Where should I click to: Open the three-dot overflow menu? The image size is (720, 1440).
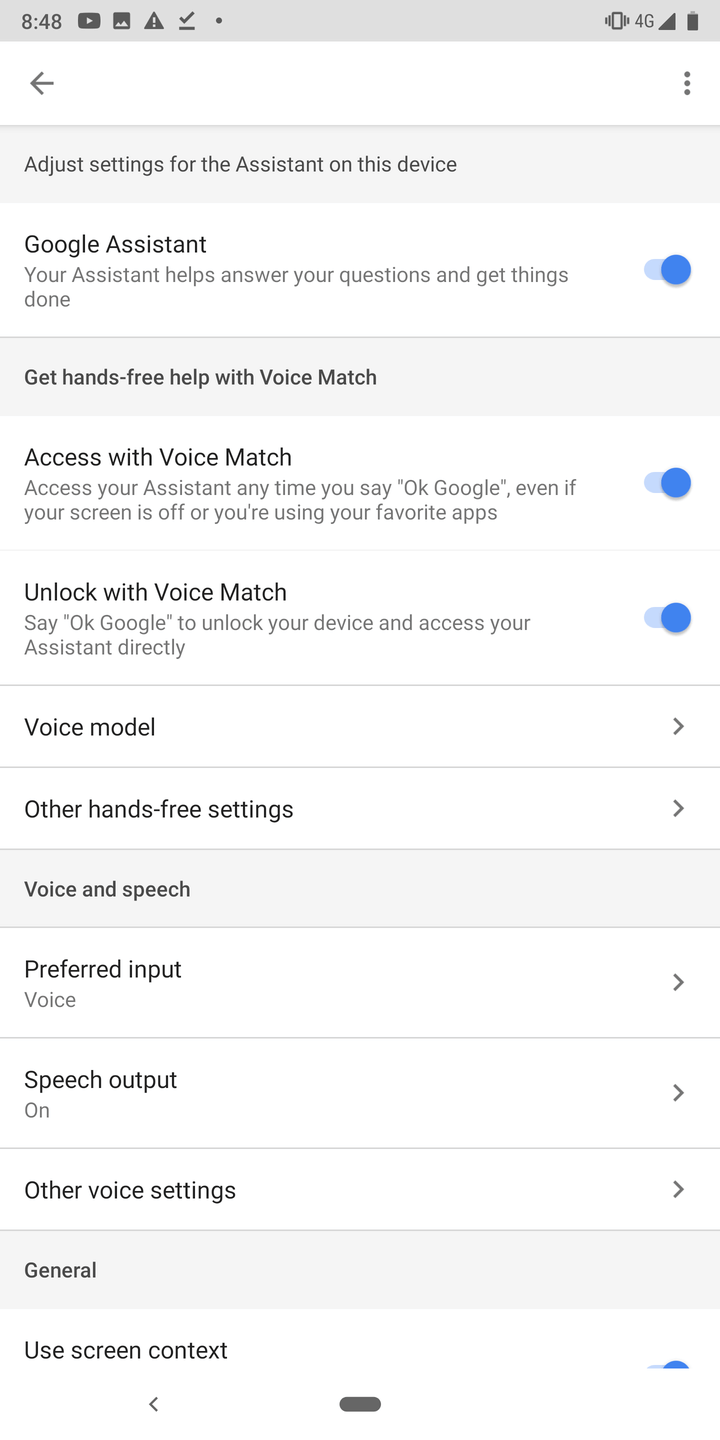686,83
